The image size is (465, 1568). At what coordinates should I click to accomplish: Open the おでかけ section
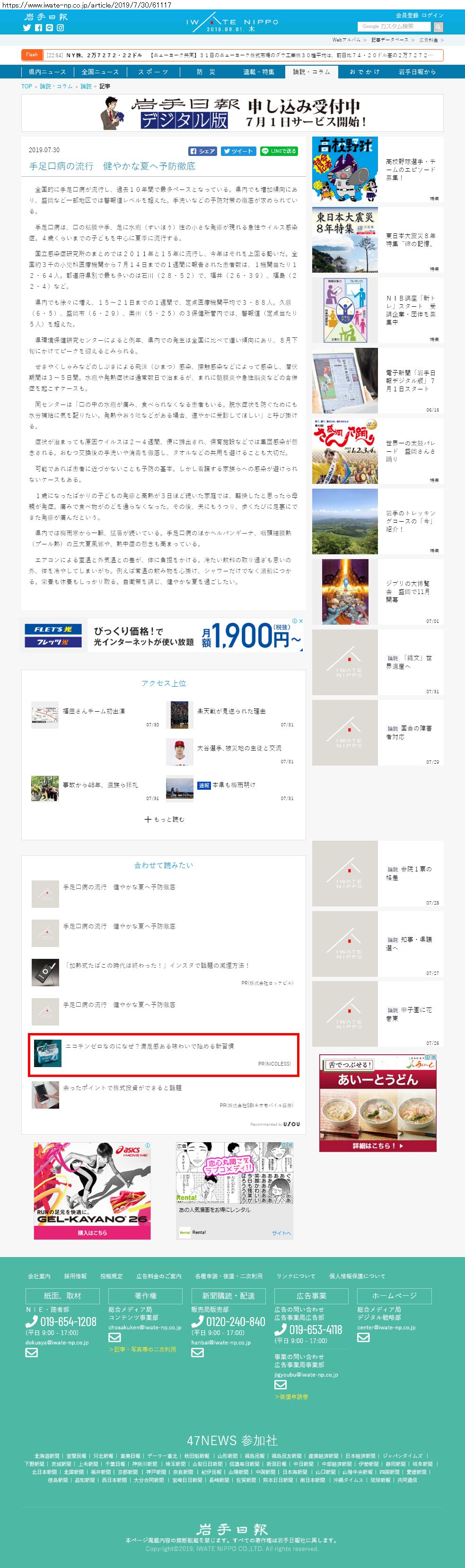pyautogui.click(x=364, y=72)
